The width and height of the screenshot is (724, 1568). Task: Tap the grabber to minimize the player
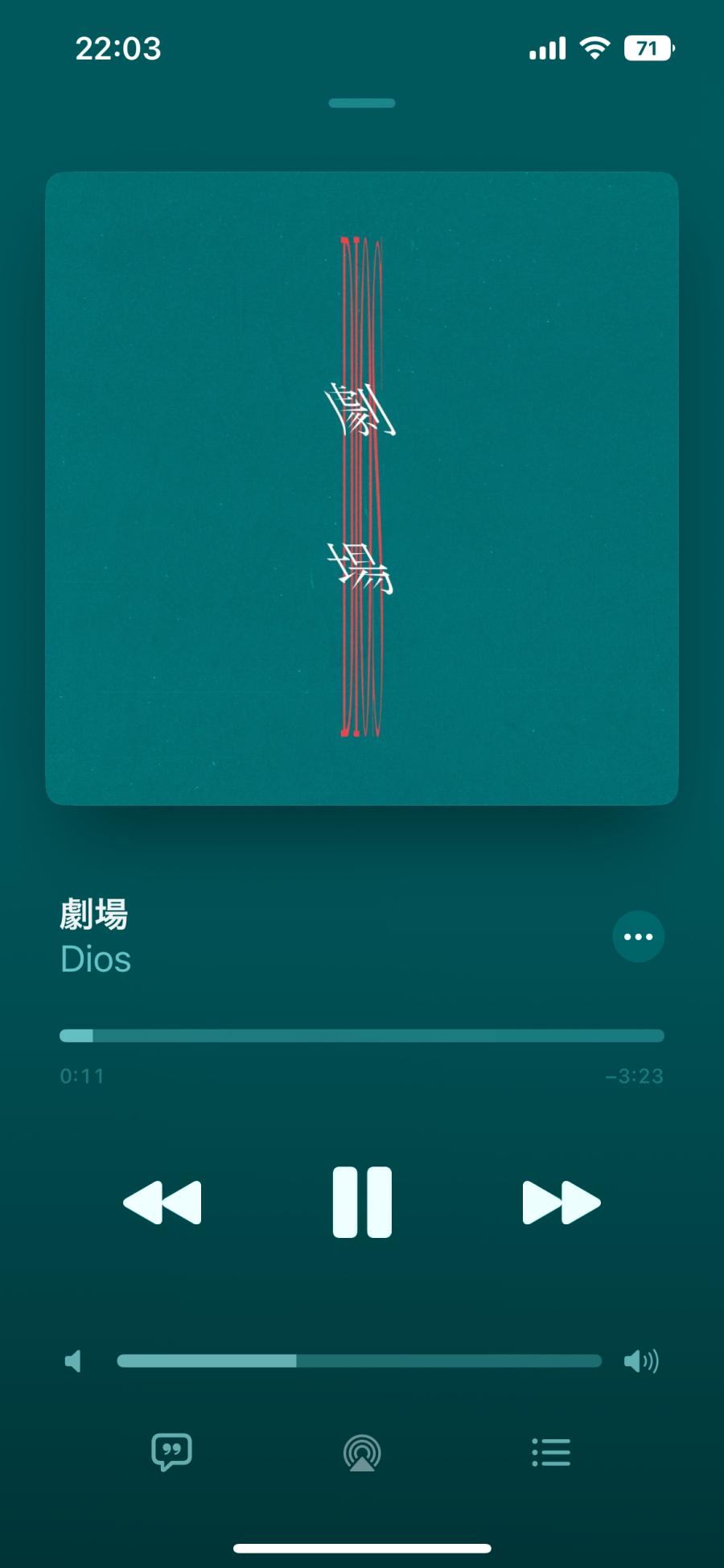tap(362, 103)
